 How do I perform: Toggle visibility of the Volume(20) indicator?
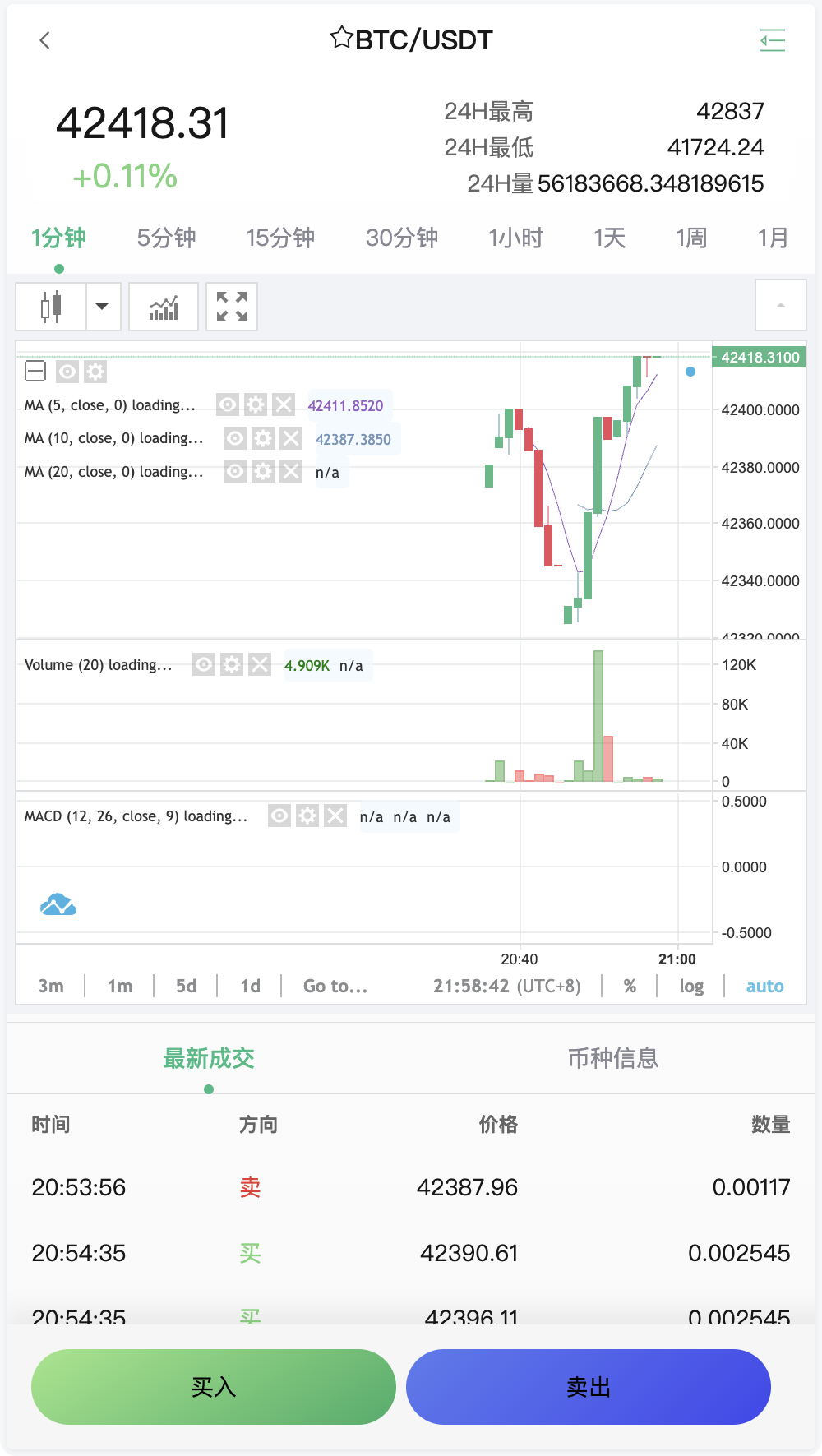click(202, 664)
